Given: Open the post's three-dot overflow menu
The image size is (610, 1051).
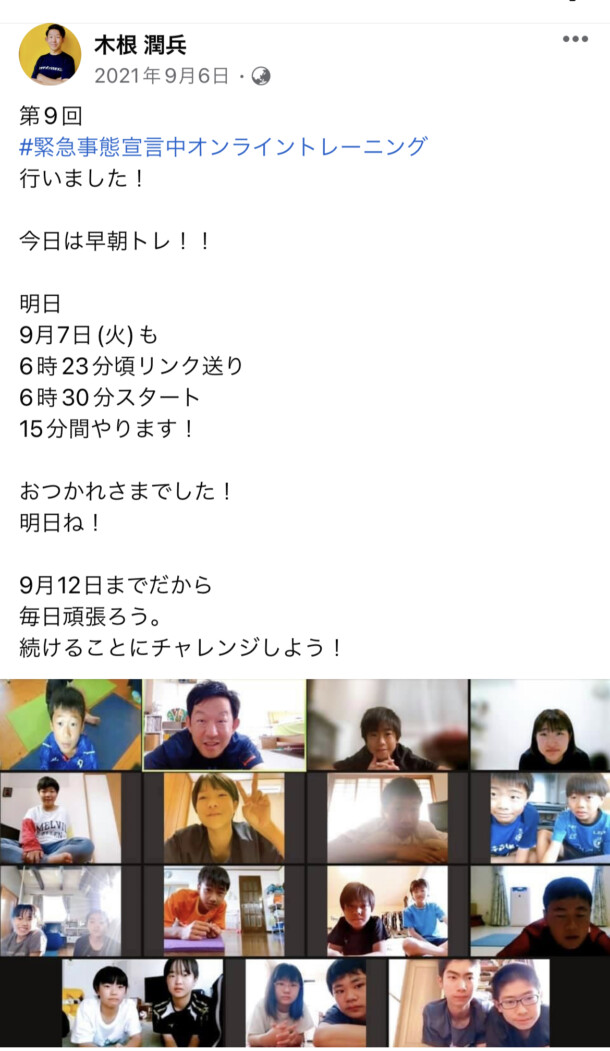Looking at the screenshot, I should [x=575, y=40].
